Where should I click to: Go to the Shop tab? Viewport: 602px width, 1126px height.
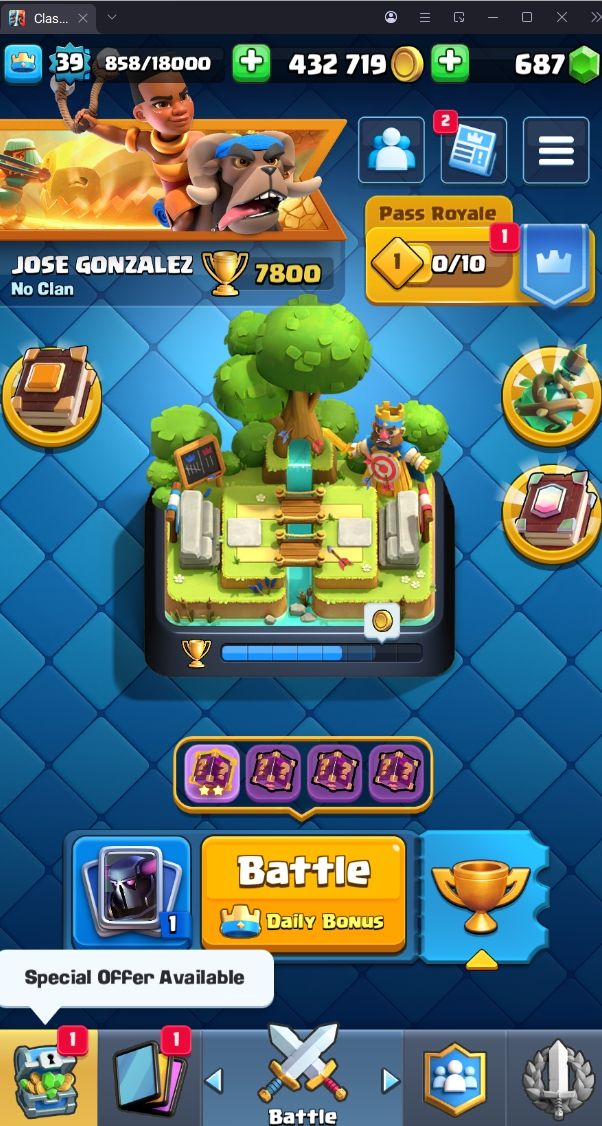pyautogui.click(x=48, y=1075)
